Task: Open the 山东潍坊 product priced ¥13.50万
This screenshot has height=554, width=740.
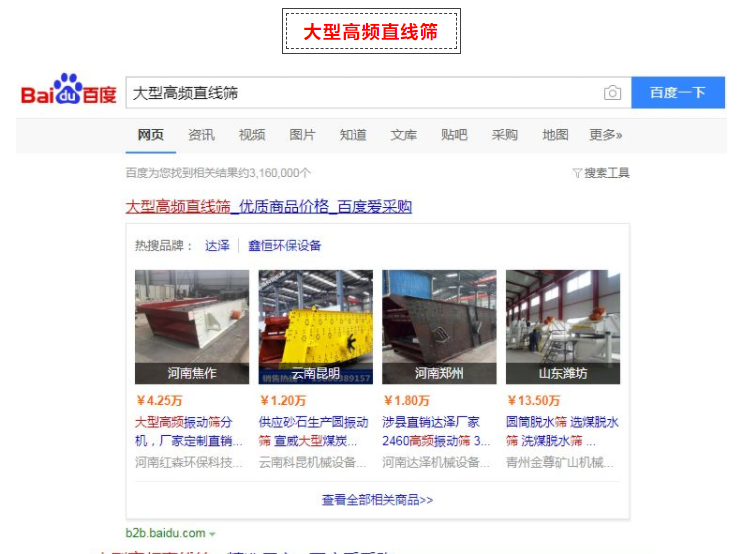Action: [562, 327]
